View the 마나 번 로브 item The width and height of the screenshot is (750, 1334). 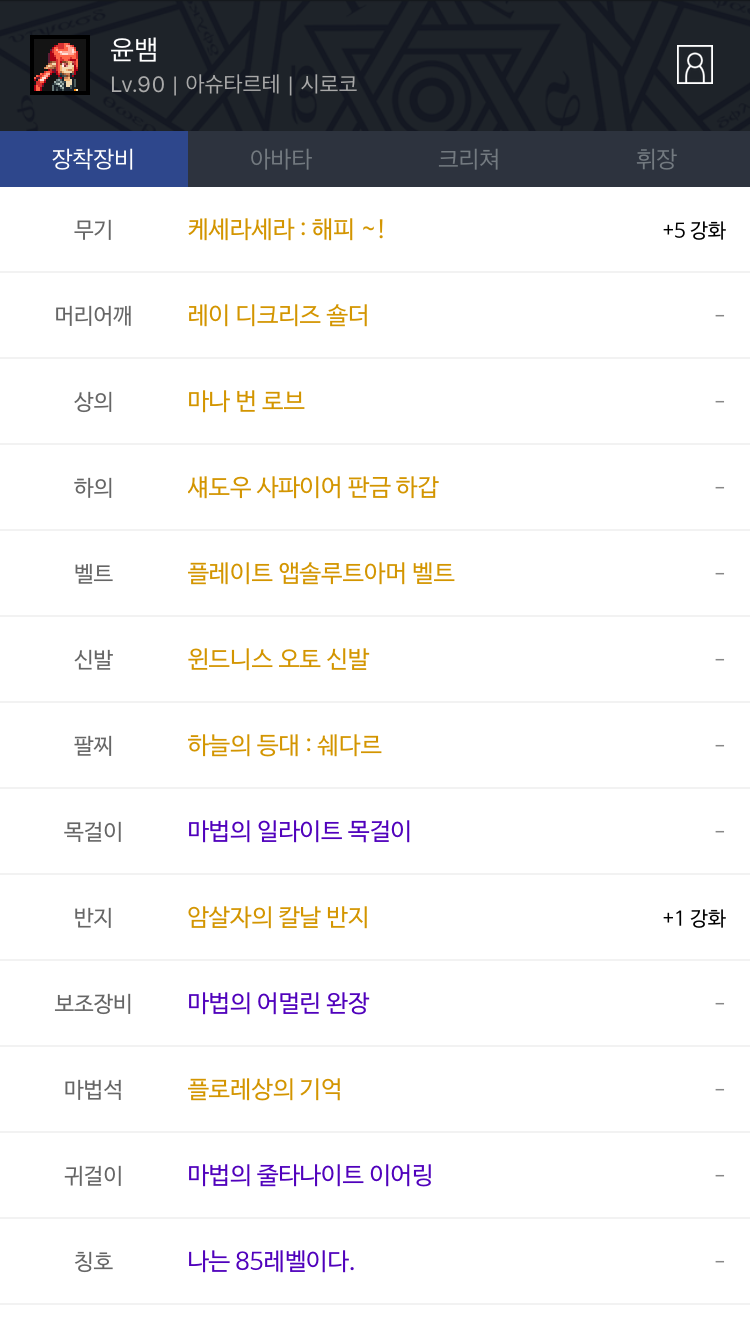pyautogui.click(x=246, y=402)
